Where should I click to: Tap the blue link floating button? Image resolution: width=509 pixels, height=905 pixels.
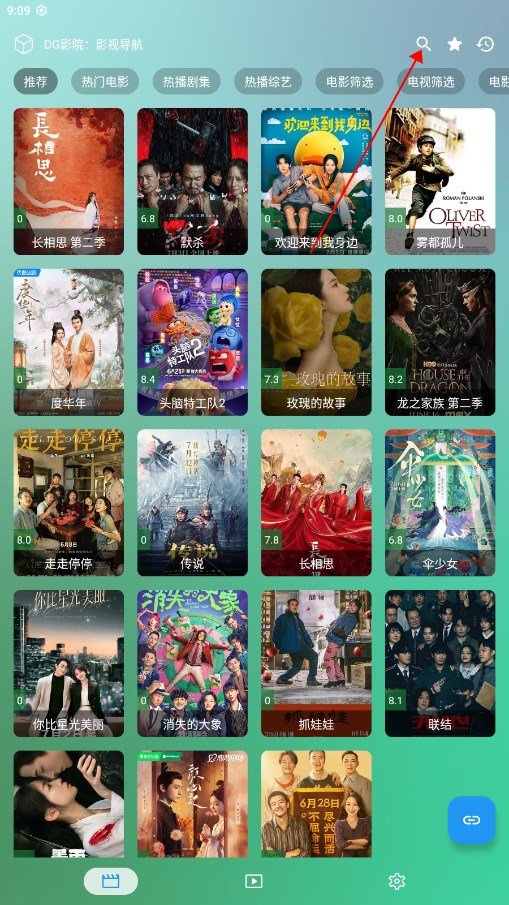471,820
